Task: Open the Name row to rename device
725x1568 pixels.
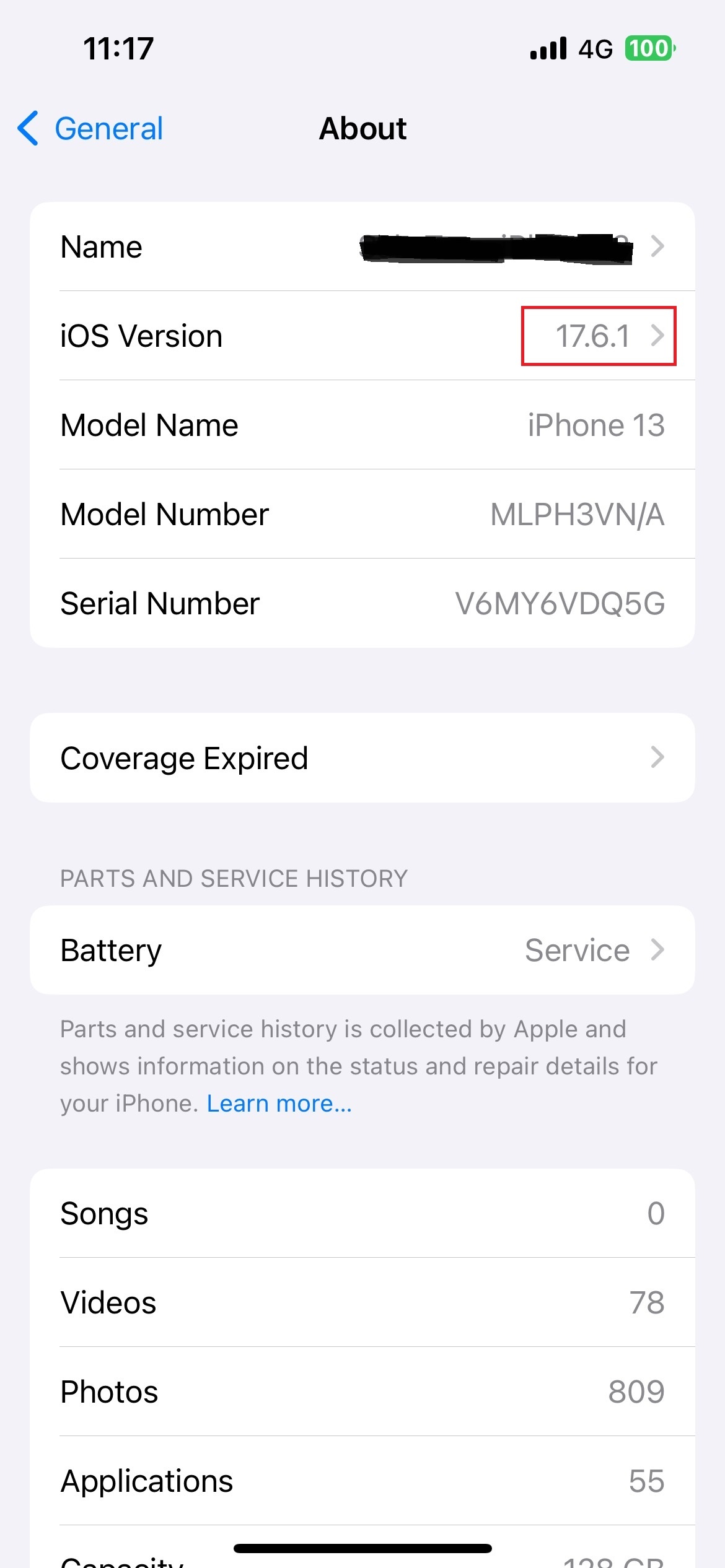Action: (x=362, y=246)
